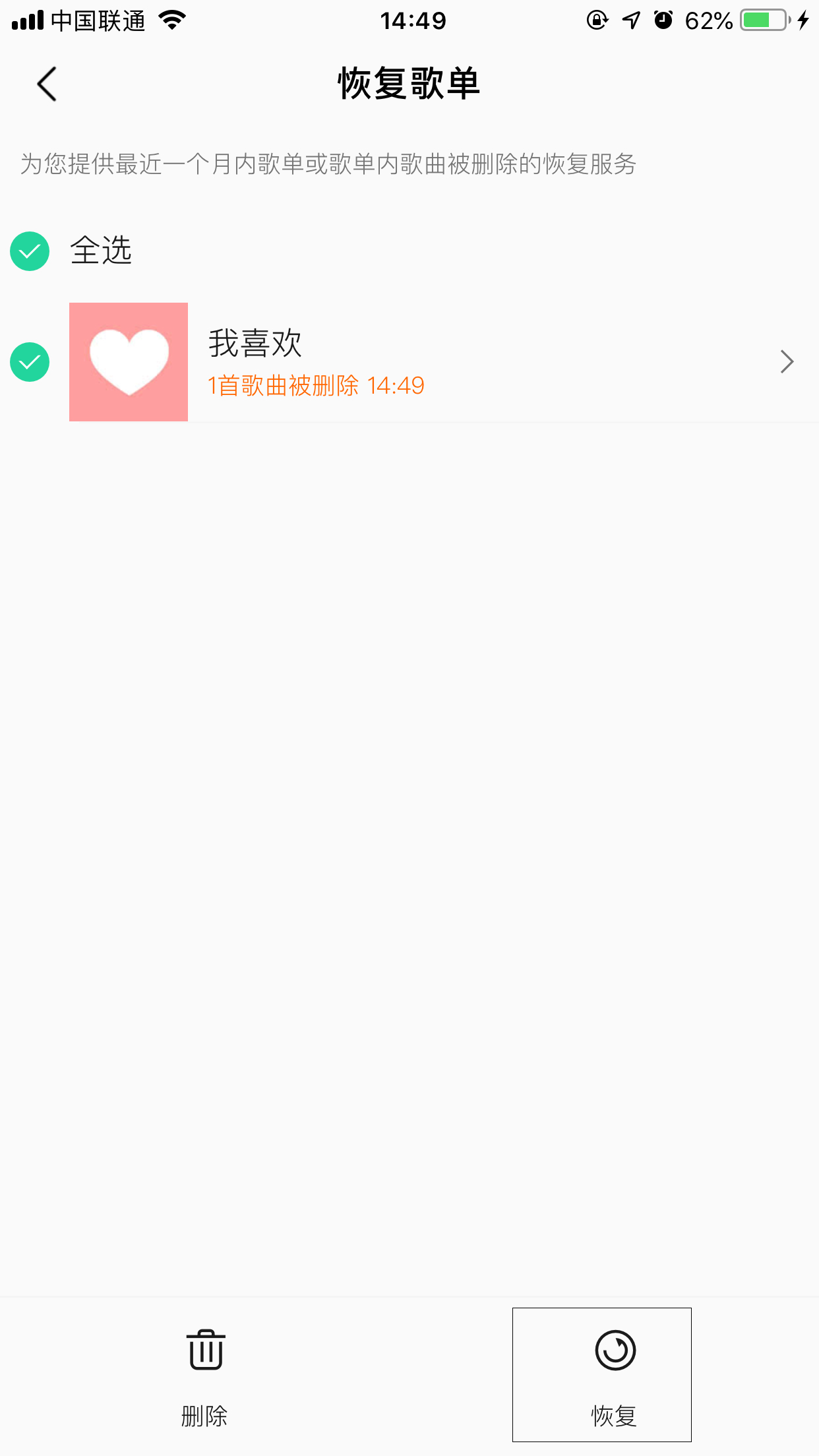The height and width of the screenshot is (1456, 819).
Task: Tap the Wi-Fi icon in status bar
Action: click(171, 20)
